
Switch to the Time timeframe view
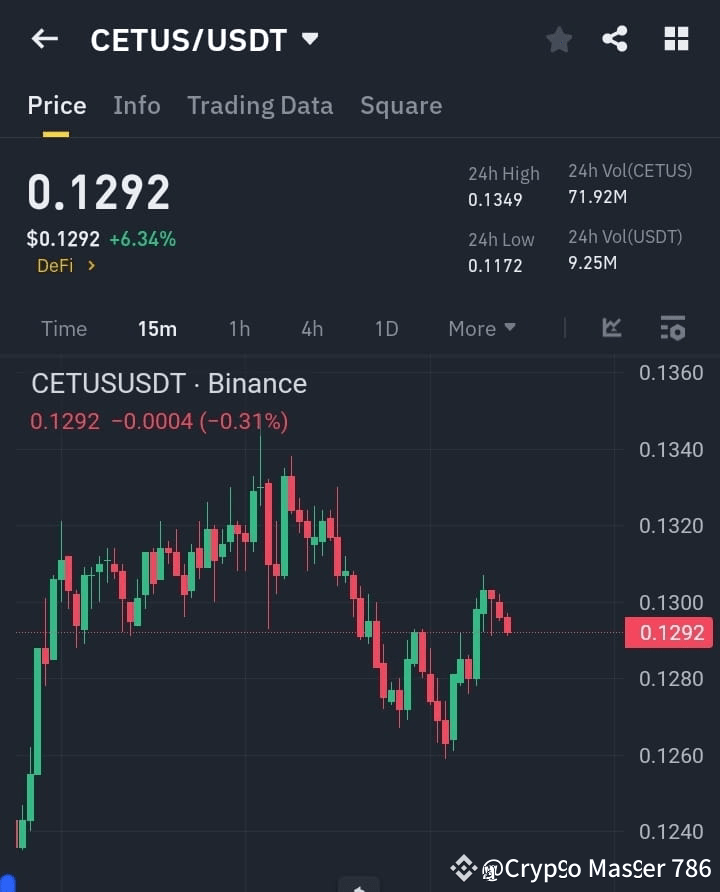[63, 328]
